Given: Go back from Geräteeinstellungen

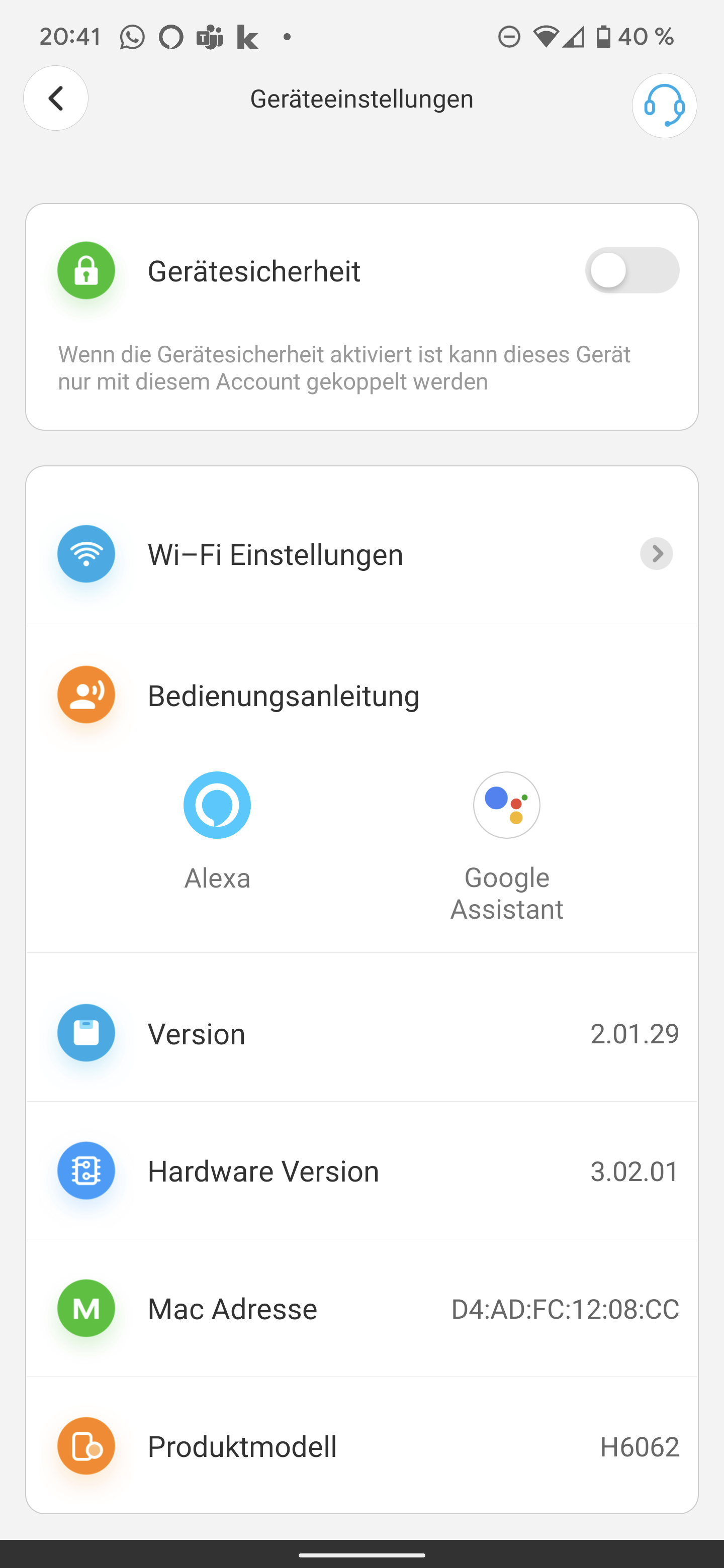Looking at the screenshot, I should click(x=55, y=98).
